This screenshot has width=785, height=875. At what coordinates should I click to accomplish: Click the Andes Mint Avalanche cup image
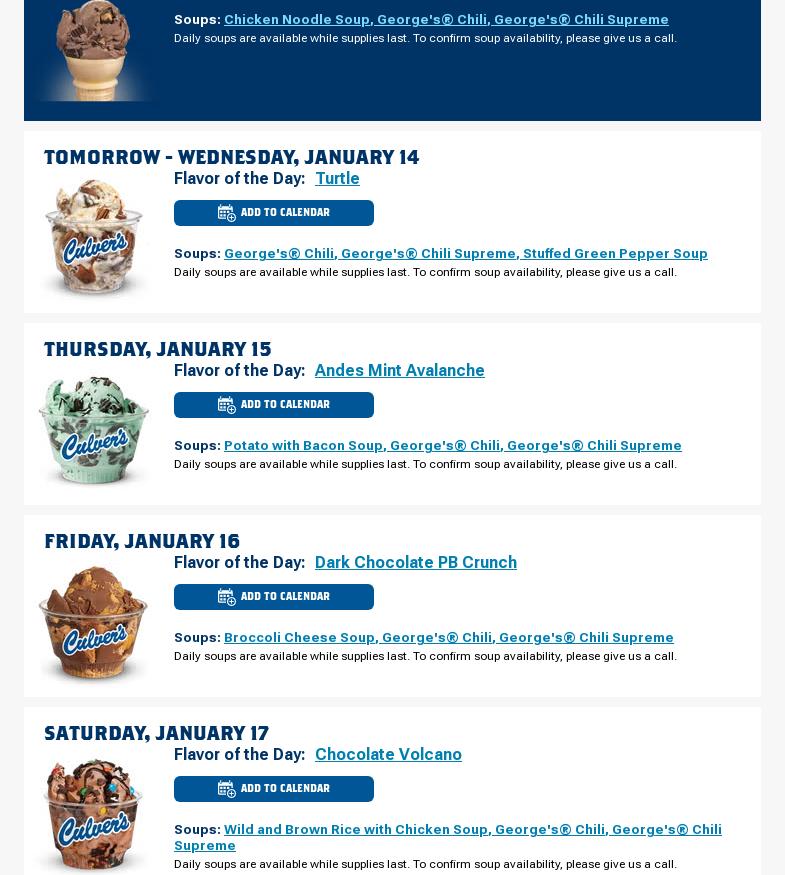tap(94, 430)
